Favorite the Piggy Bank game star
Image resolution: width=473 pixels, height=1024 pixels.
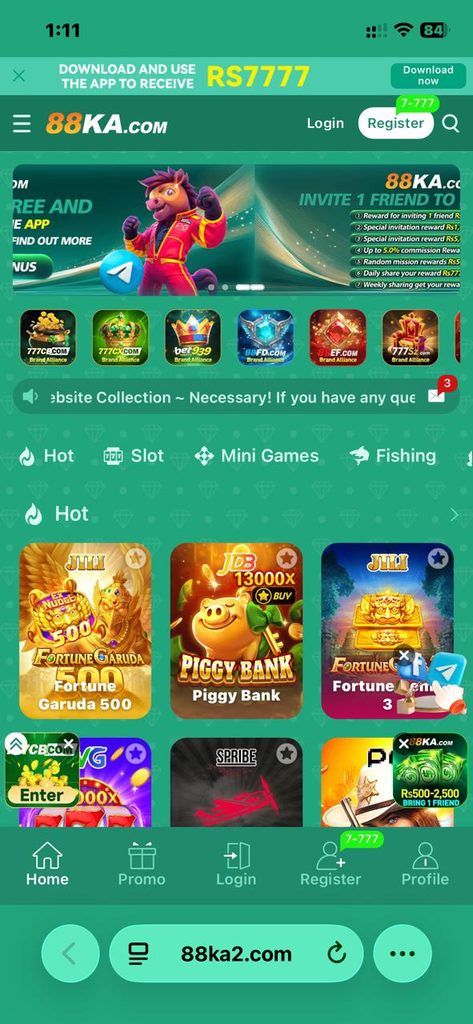click(x=286, y=558)
